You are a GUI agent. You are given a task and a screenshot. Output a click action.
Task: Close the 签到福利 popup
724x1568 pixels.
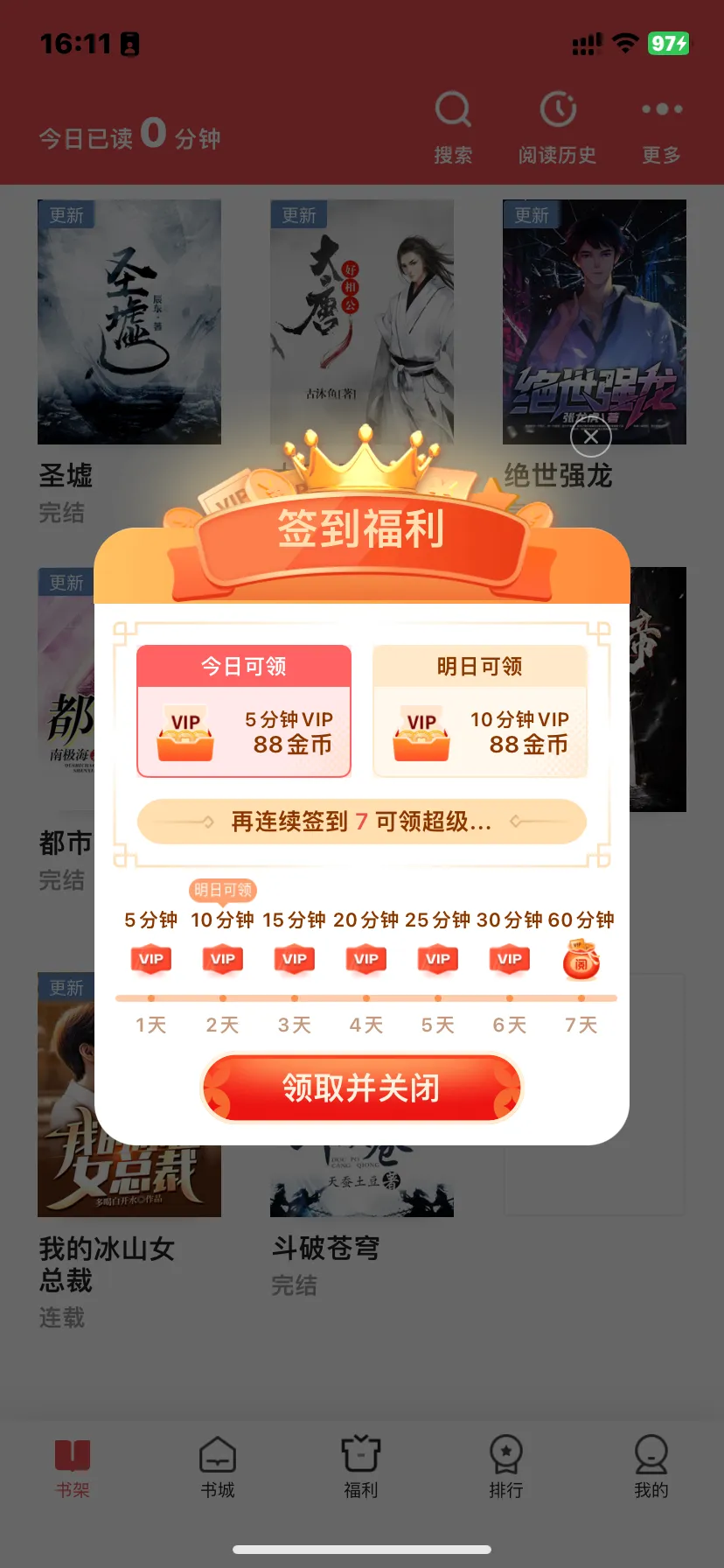[x=591, y=437]
